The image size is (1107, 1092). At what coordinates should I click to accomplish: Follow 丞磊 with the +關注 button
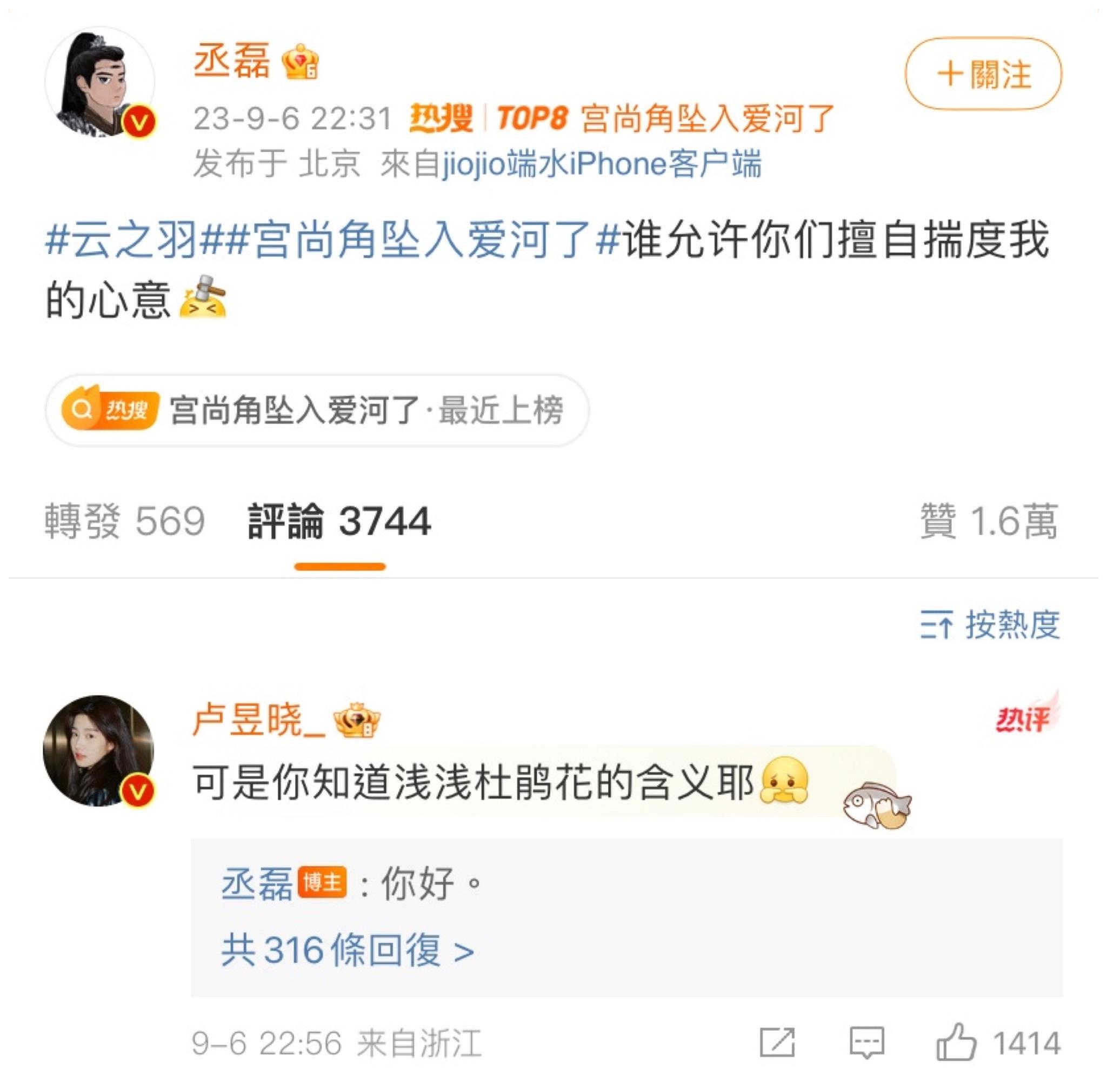[x=983, y=74]
